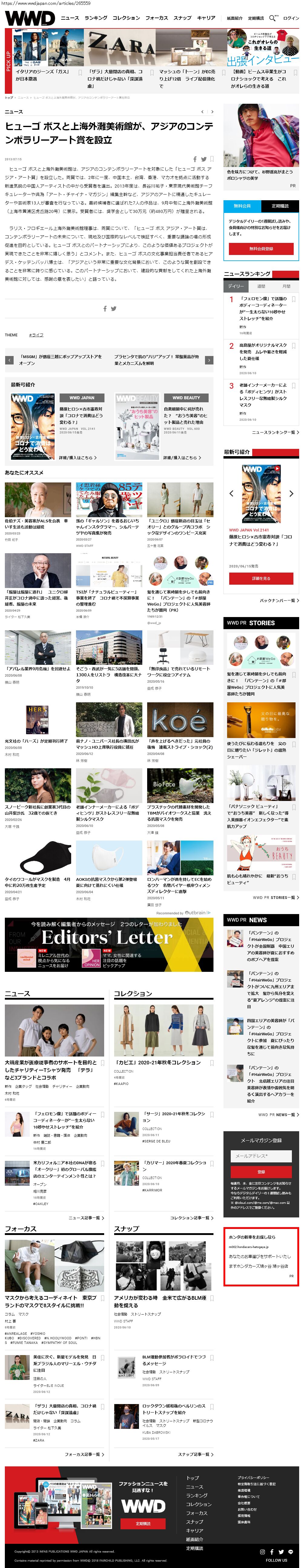Open the ランキング navigation item
Screen dimensions: 304x1568
96,18
